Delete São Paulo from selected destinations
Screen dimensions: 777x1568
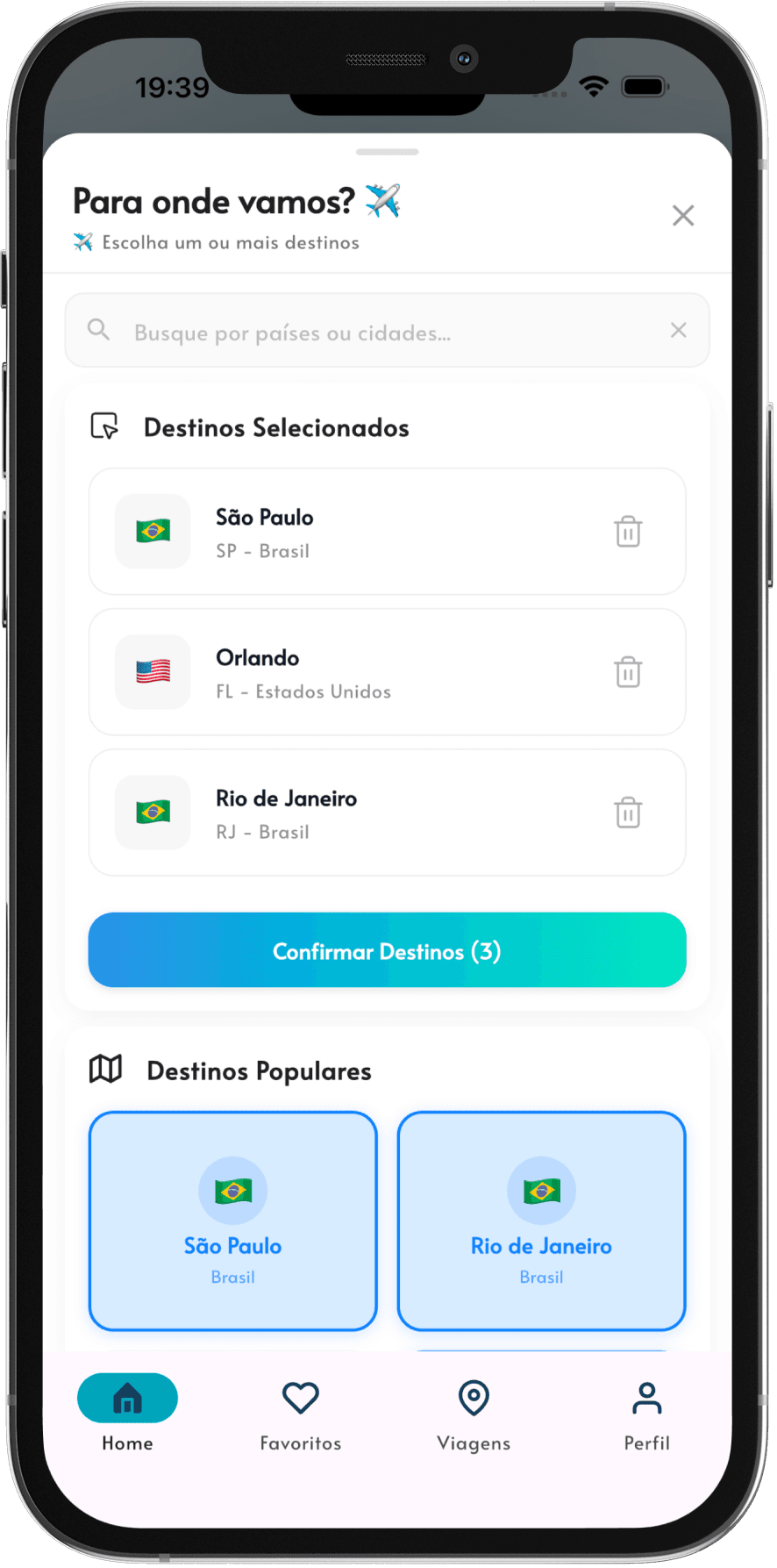(627, 532)
